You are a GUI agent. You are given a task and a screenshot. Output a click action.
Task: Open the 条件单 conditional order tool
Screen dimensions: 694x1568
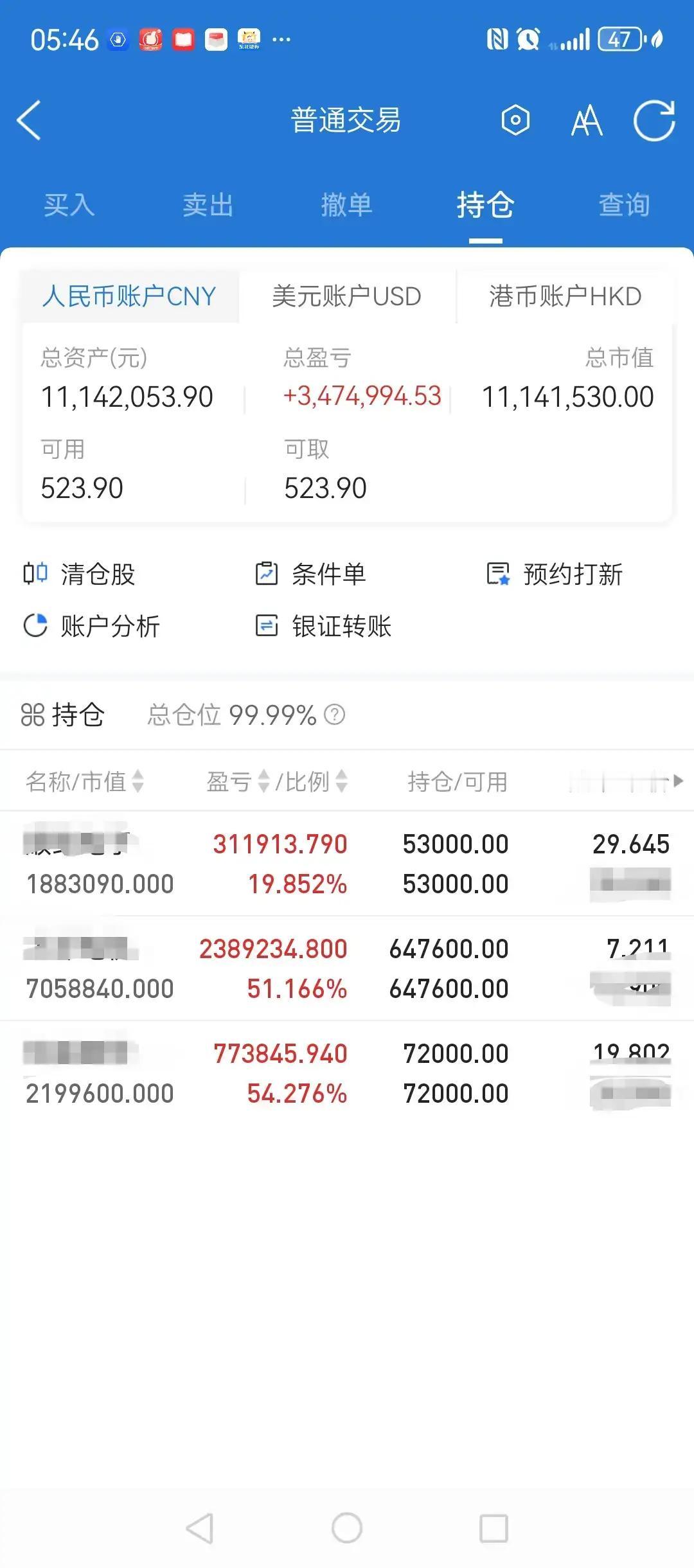[x=328, y=575]
